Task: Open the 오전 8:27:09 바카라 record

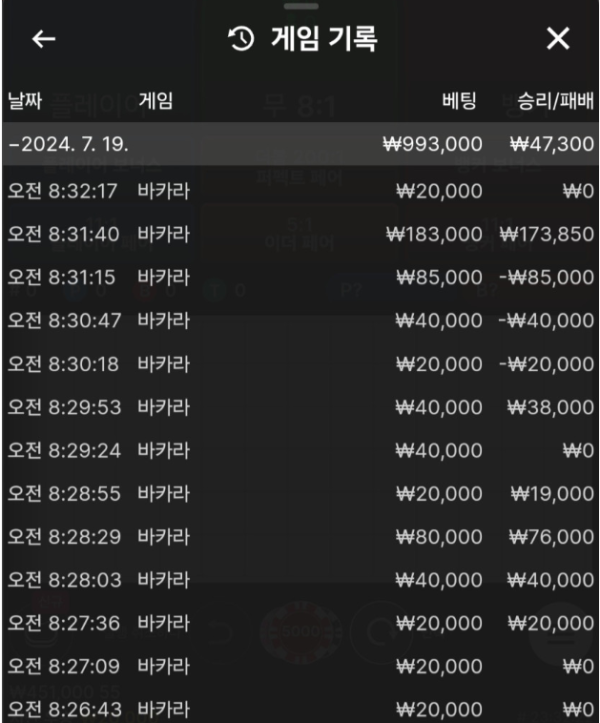Action: (x=300, y=666)
